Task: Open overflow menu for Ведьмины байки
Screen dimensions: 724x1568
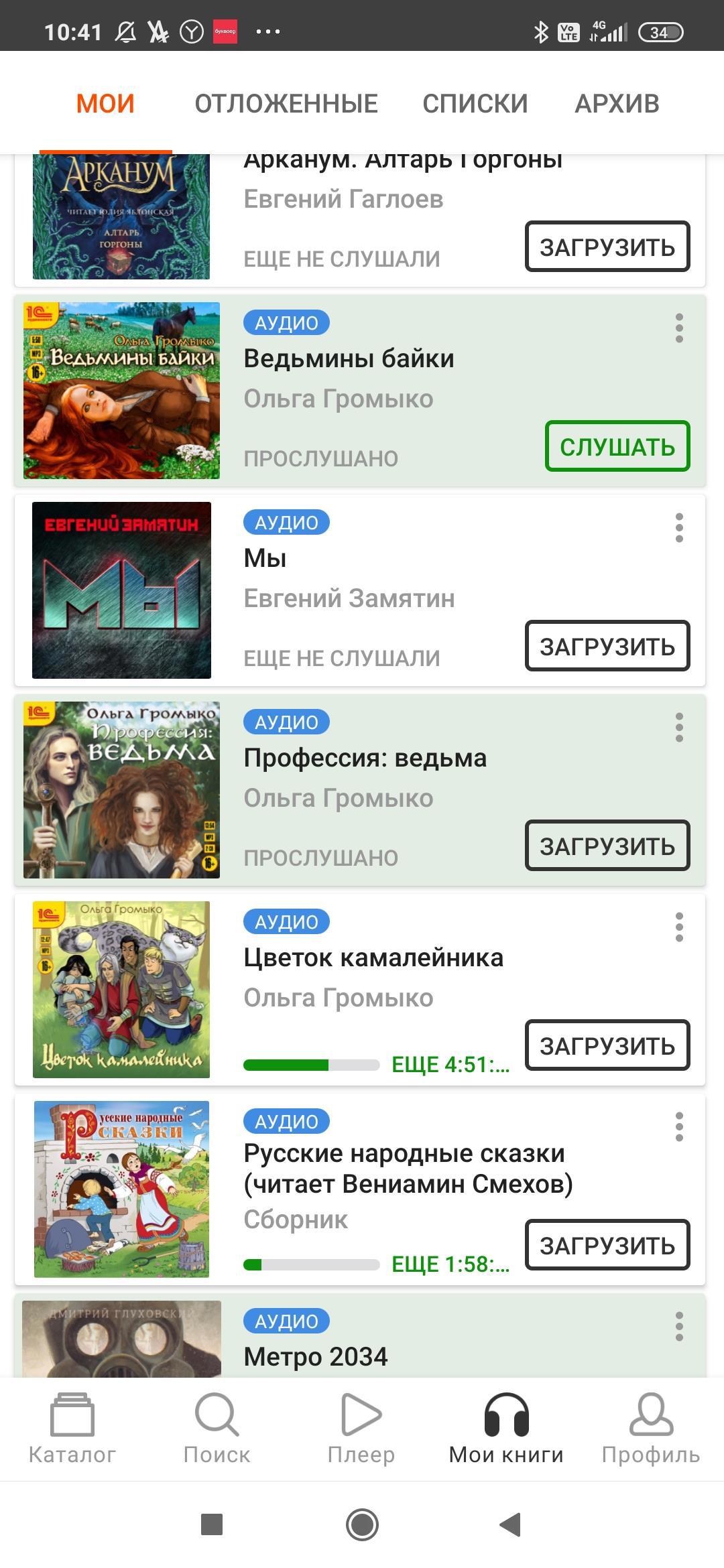Action: pos(679,328)
